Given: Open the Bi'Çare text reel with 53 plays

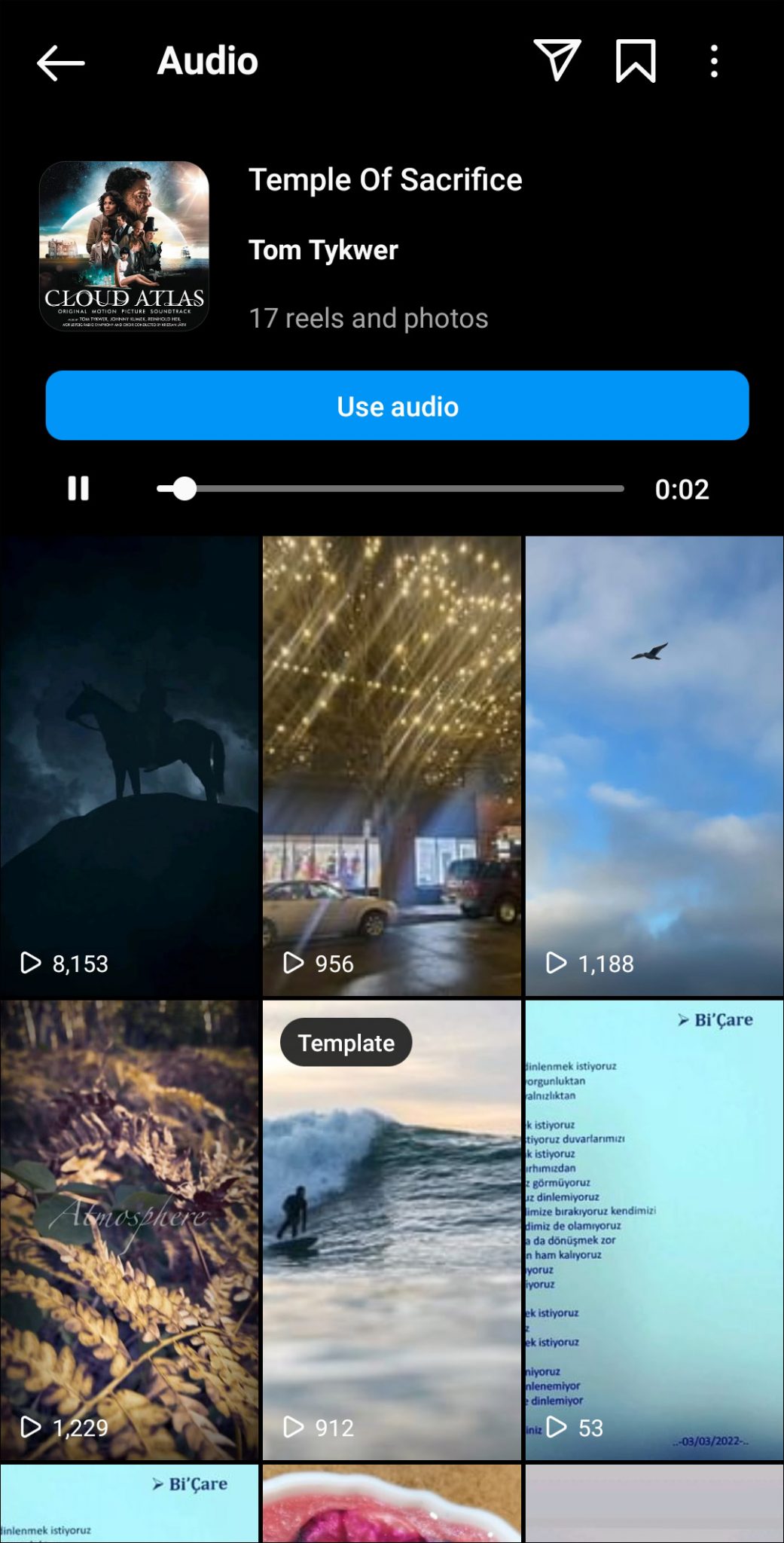Looking at the screenshot, I should 652,1221.
